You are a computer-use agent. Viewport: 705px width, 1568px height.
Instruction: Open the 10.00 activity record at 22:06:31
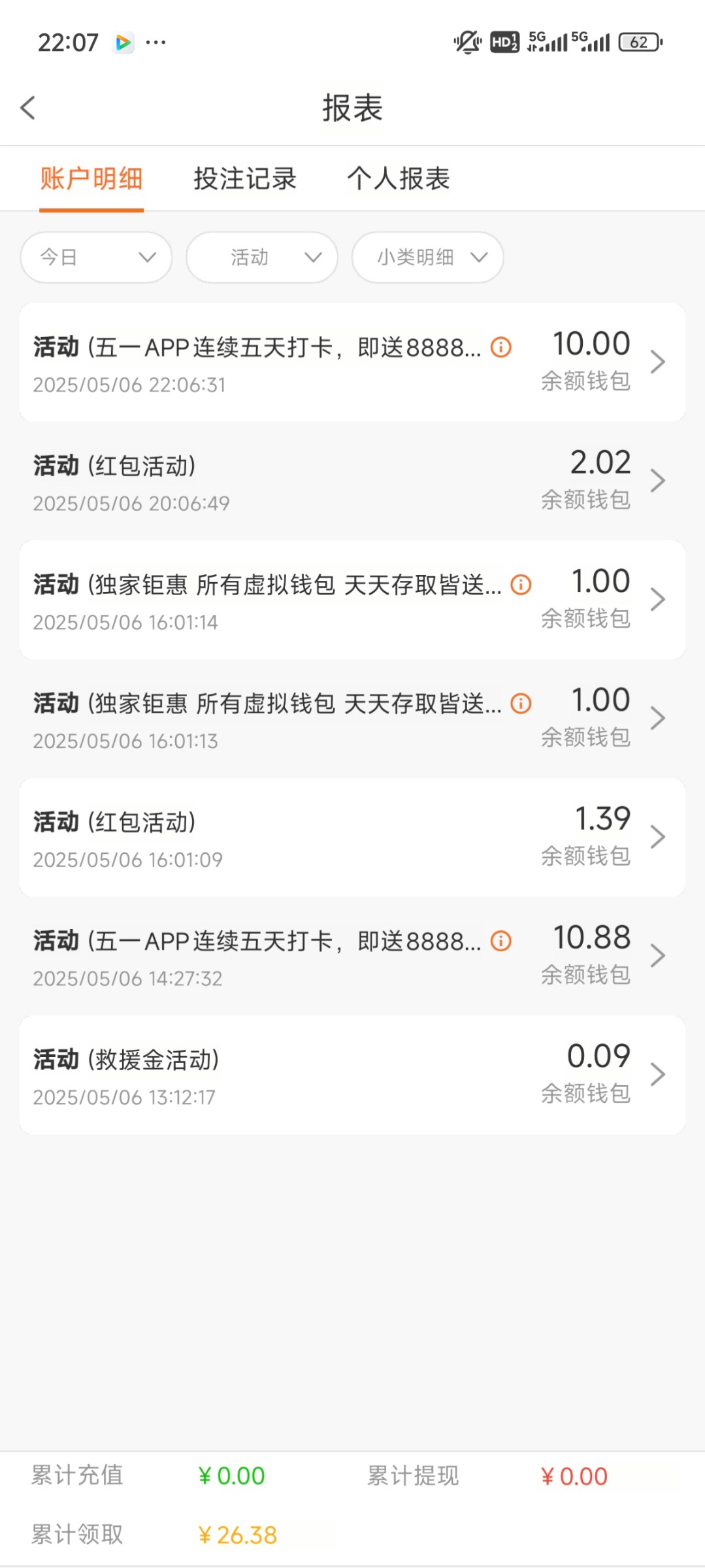click(352, 362)
